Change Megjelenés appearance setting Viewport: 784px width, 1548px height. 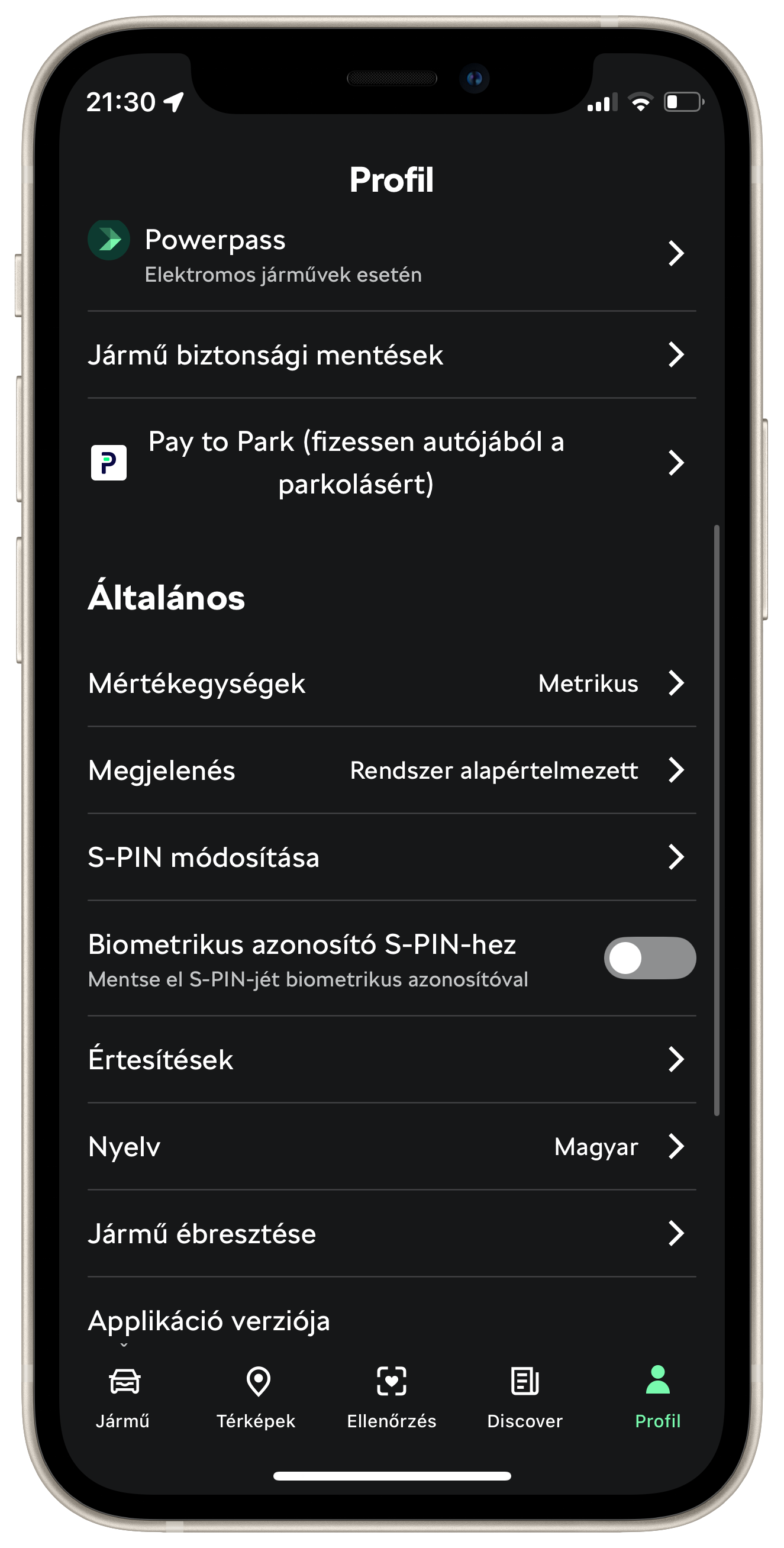[392, 770]
